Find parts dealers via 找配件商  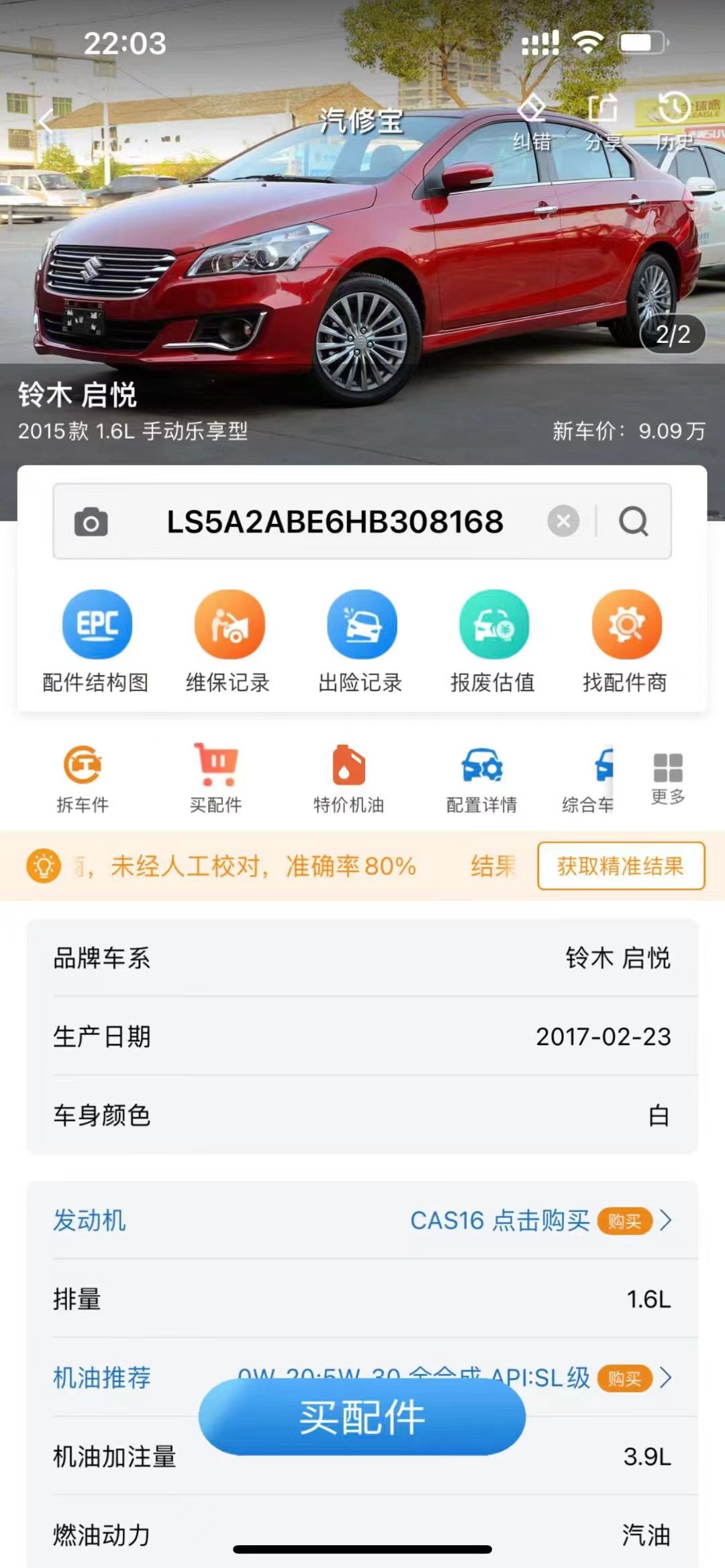coord(625,641)
